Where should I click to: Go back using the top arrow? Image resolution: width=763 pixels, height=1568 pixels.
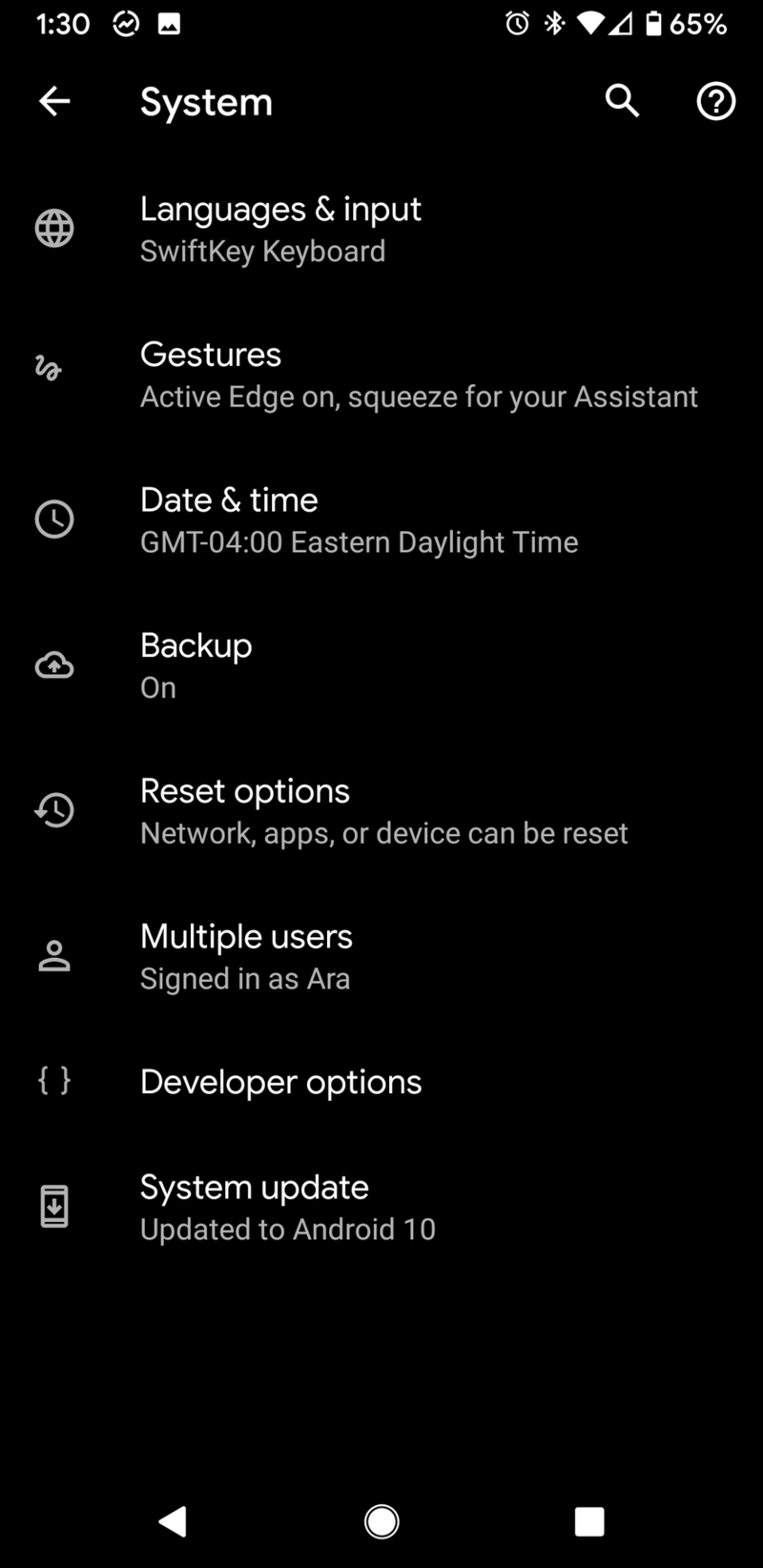(x=54, y=101)
